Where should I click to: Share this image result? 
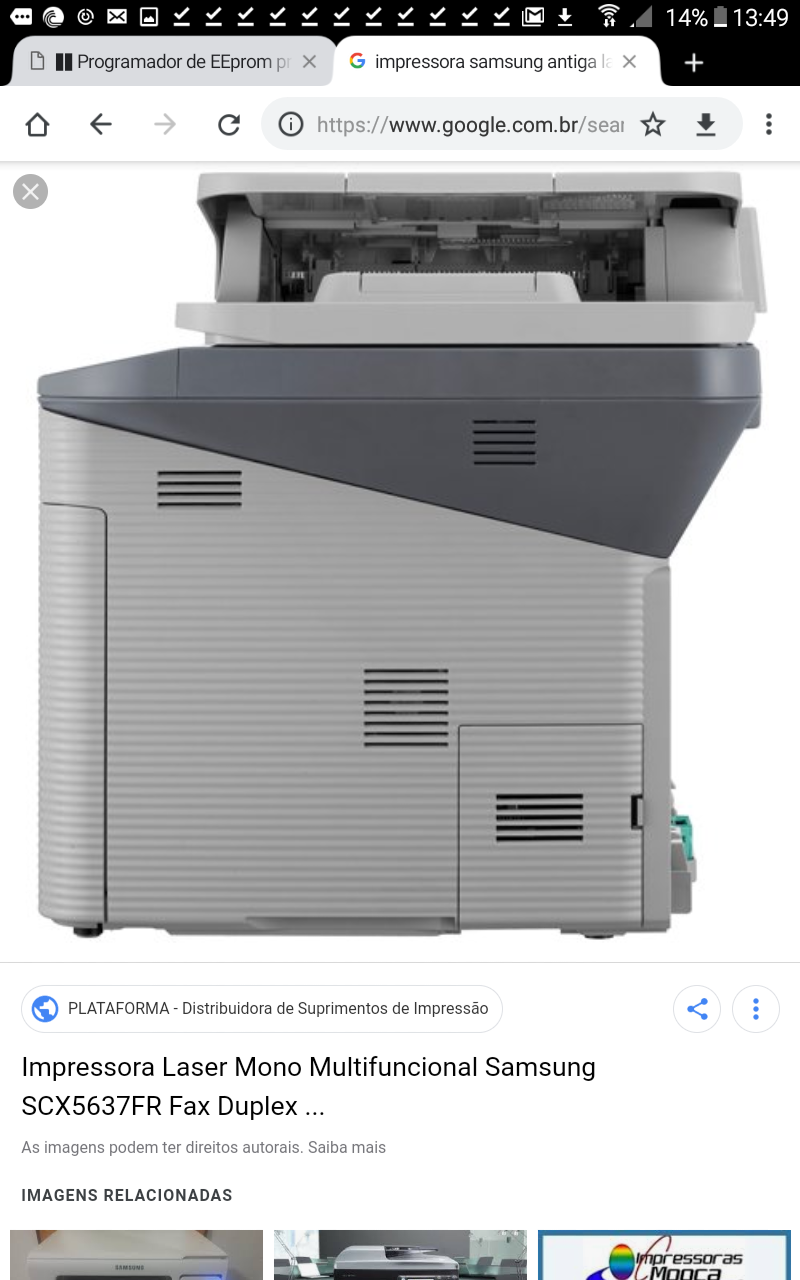(697, 1009)
